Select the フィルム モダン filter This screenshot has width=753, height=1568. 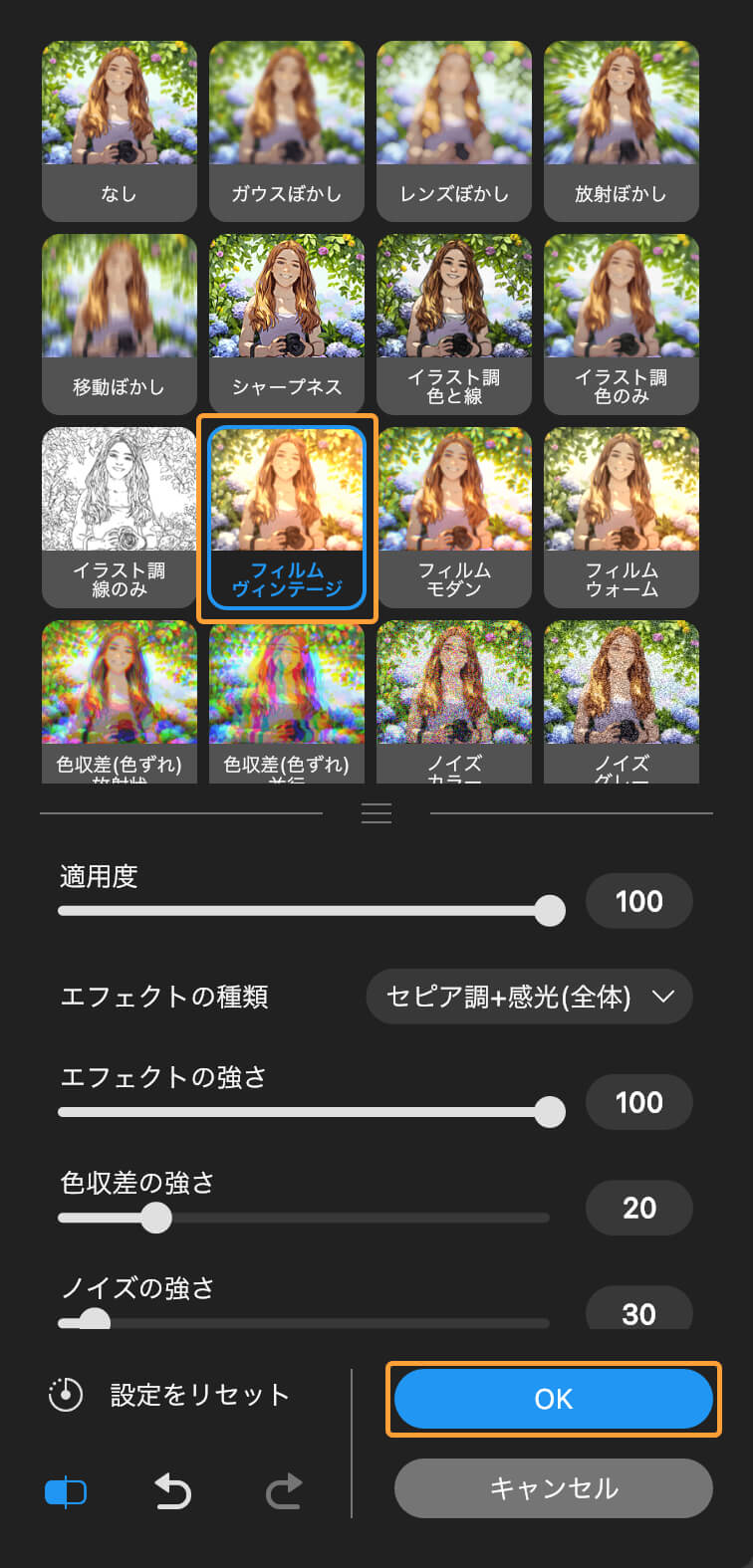[454, 517]
